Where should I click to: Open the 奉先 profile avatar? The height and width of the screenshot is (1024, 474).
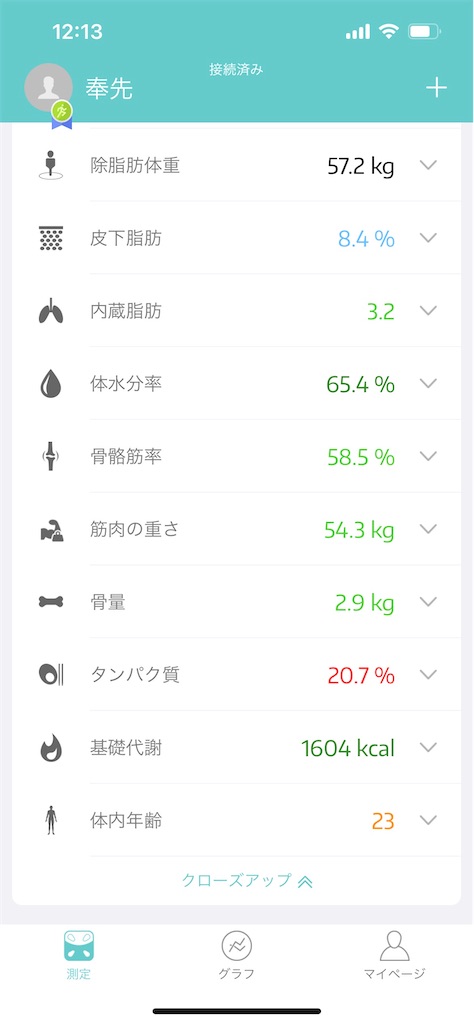(x=48, y=88)
